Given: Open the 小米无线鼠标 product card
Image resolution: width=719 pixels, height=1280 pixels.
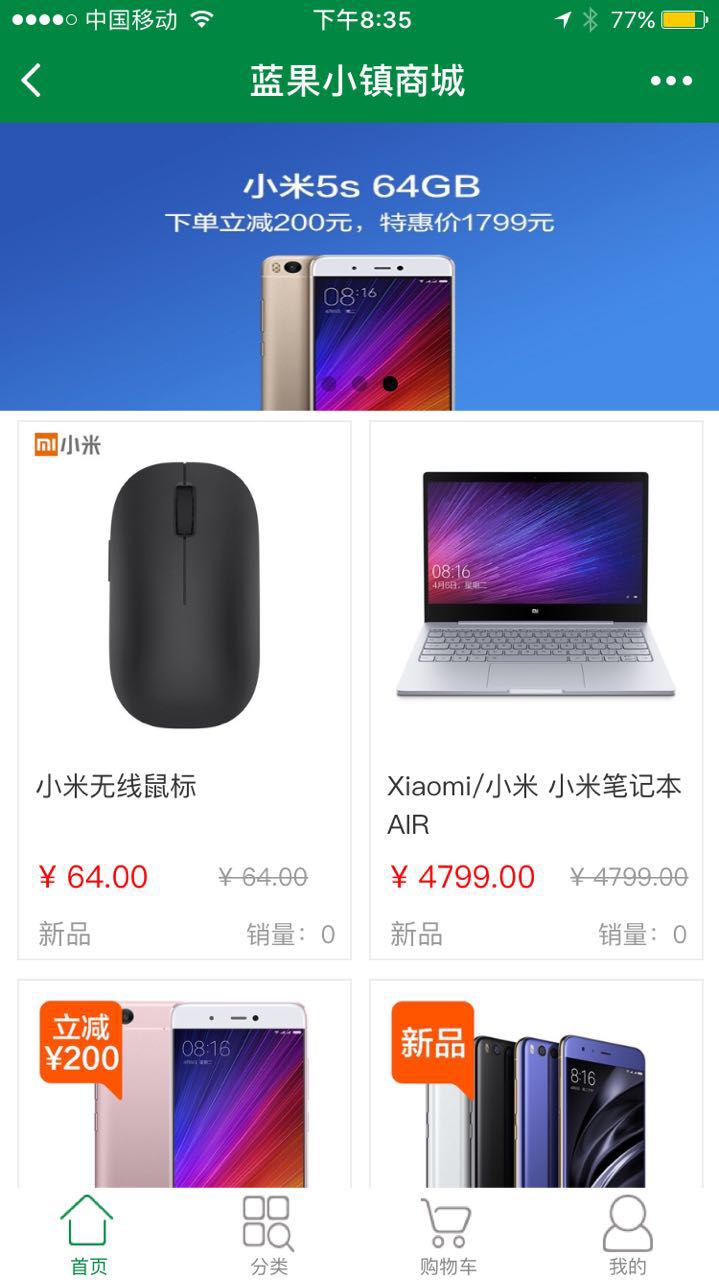Looking at the screenshot, I should (x=185, y=690).
